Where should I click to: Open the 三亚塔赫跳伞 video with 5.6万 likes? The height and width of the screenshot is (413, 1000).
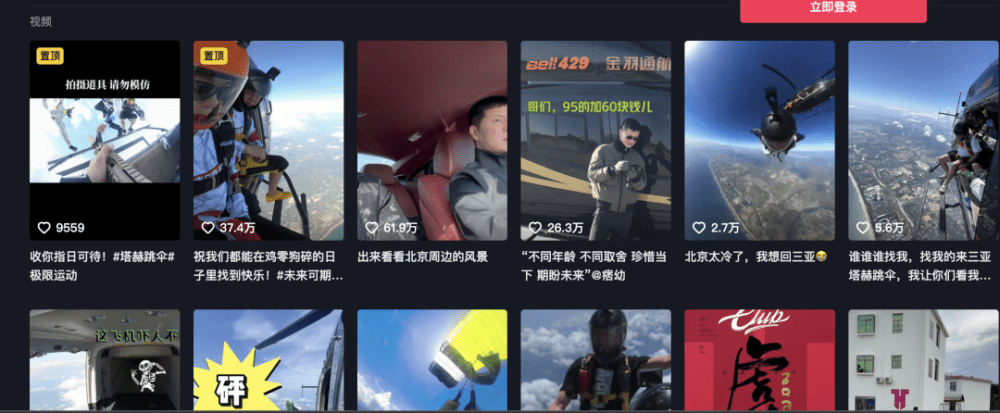pyautogui.click(x=923, y=140)
